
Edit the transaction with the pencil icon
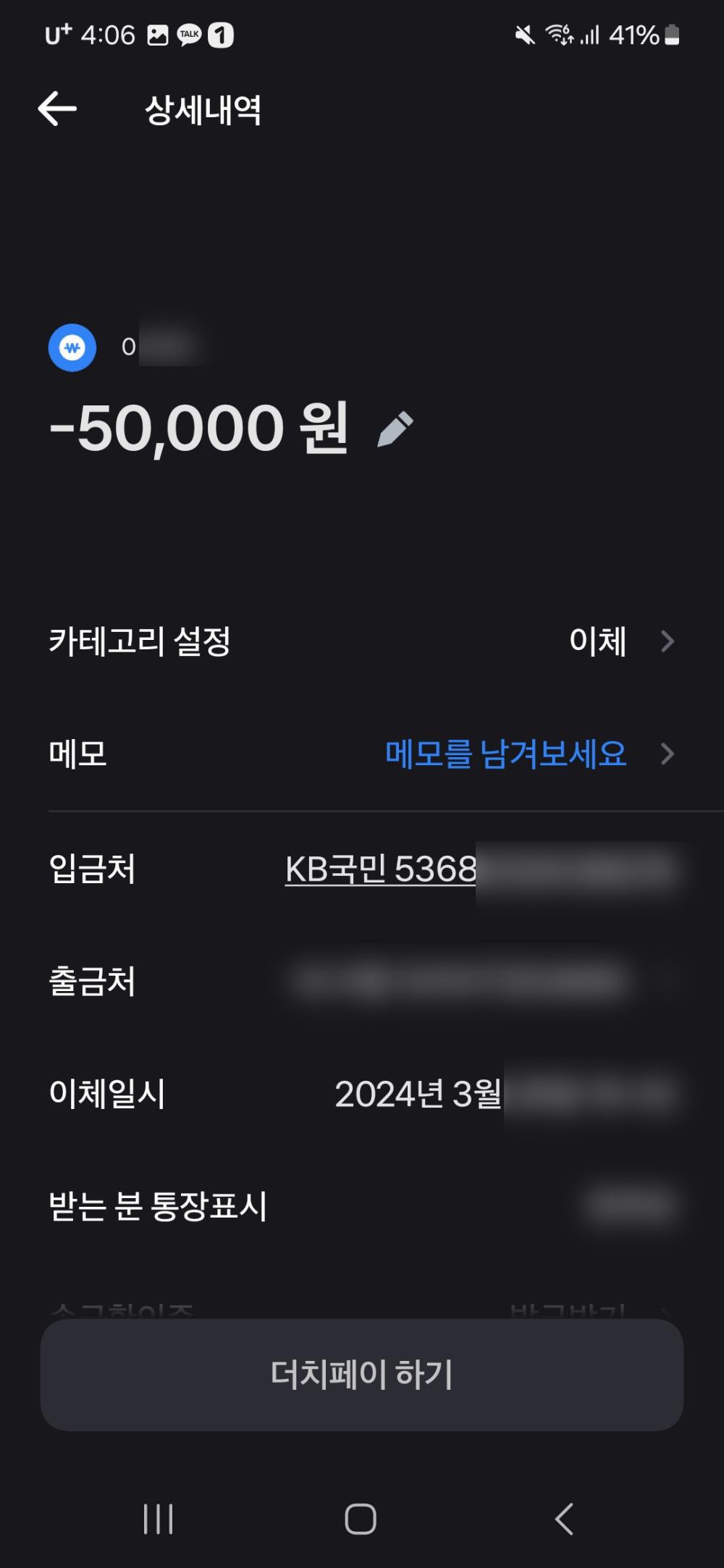[x=395, y=429]
